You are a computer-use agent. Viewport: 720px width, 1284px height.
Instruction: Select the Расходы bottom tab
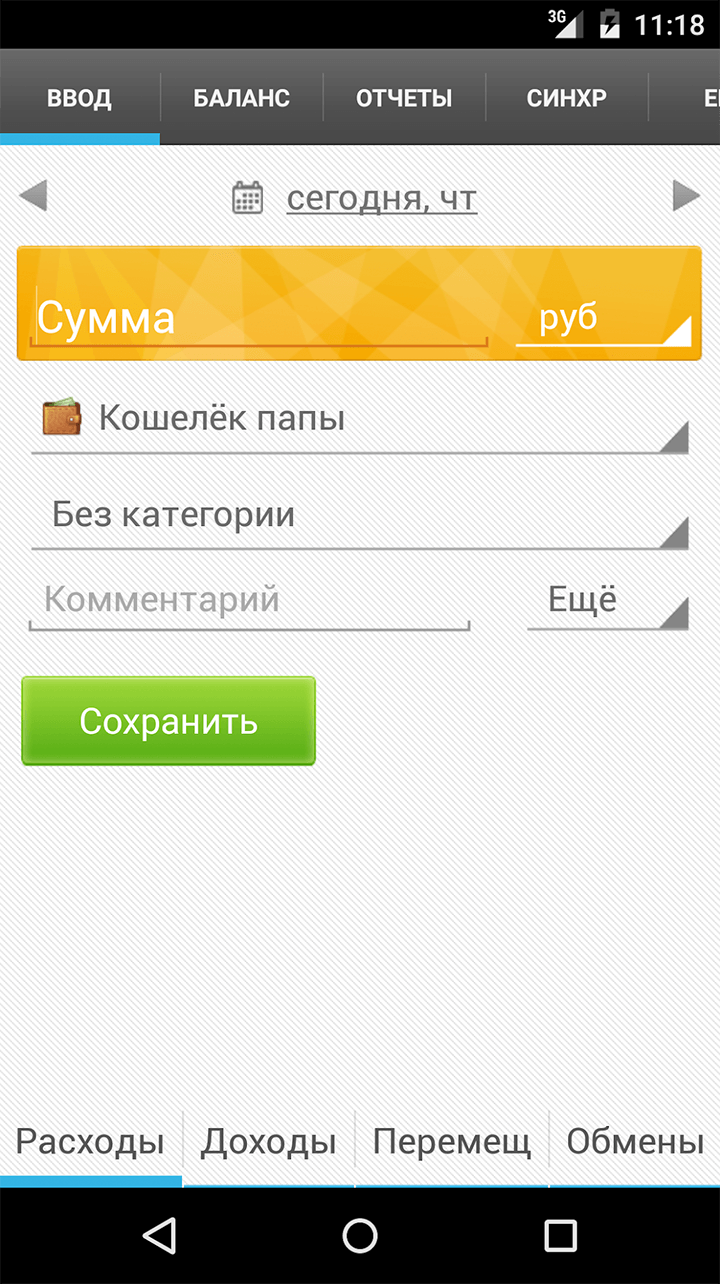[90, 1142]
